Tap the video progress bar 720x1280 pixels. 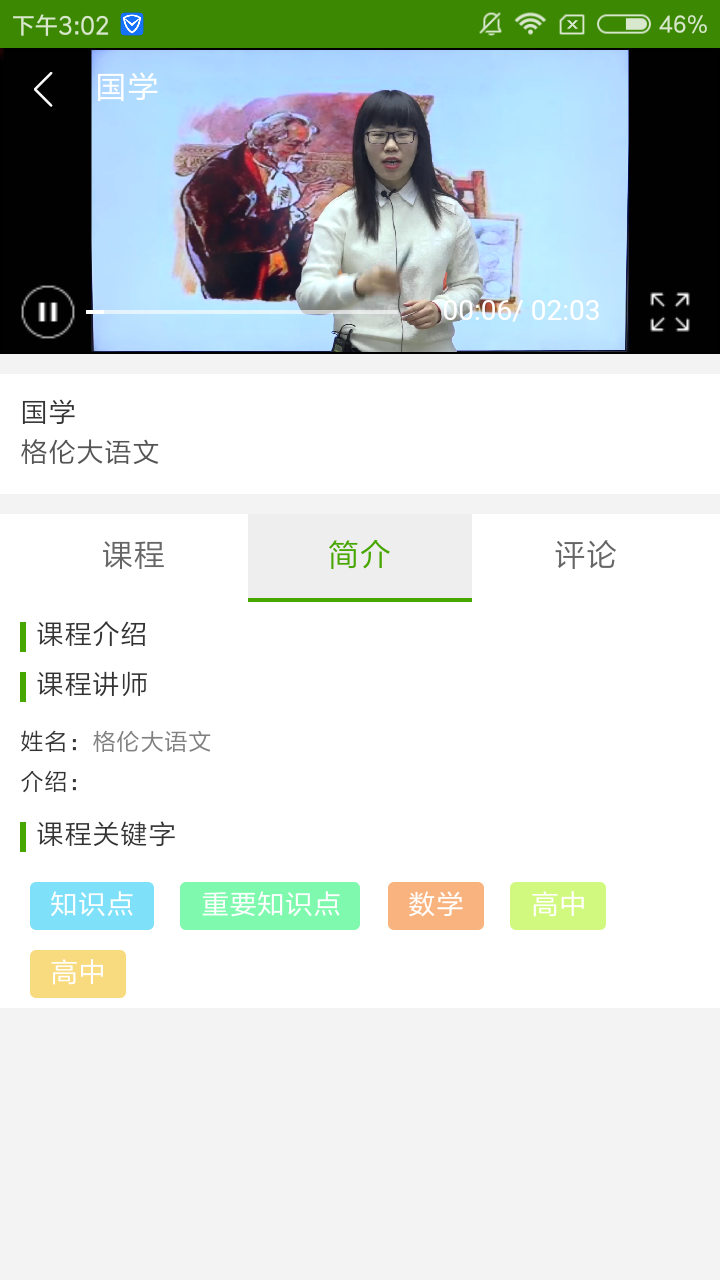point(260,312)
